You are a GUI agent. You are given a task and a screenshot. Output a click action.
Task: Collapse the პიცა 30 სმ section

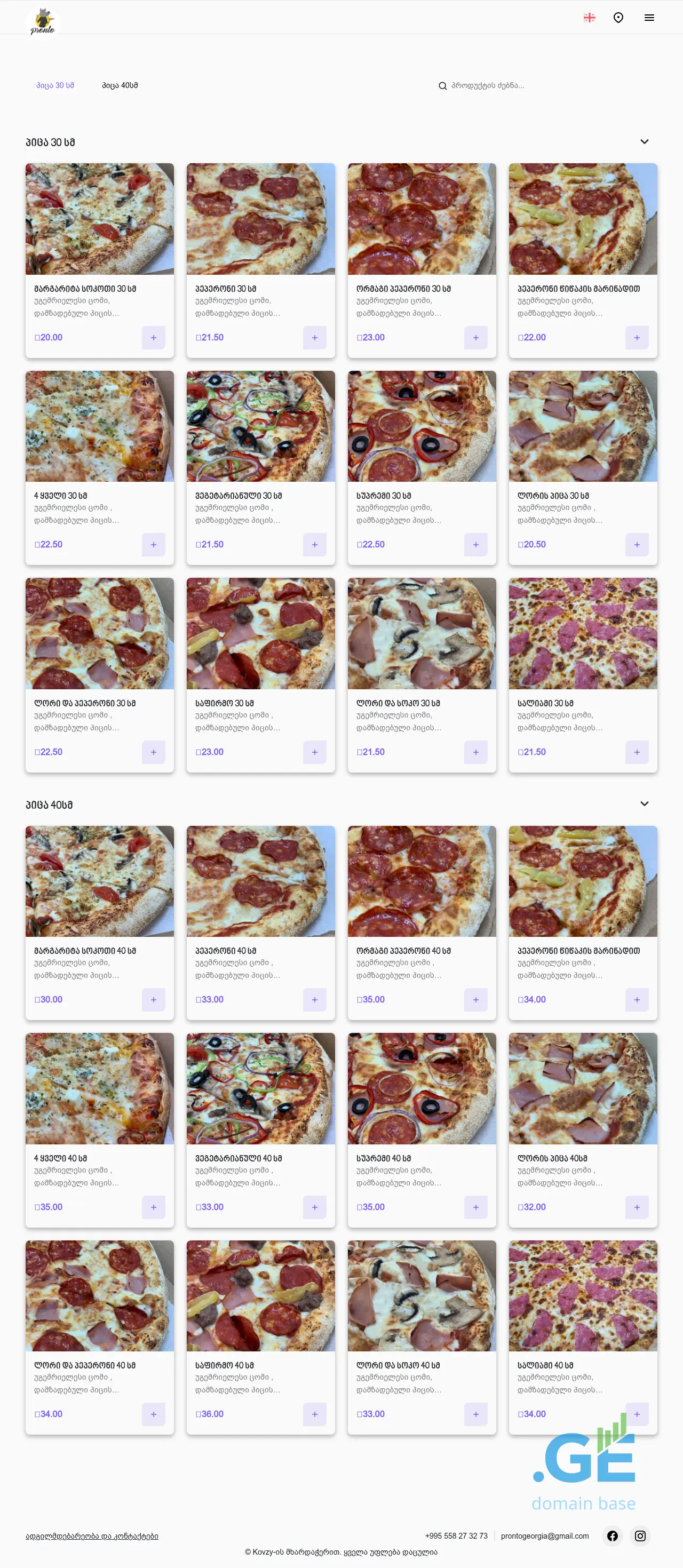tap(644, 142)
